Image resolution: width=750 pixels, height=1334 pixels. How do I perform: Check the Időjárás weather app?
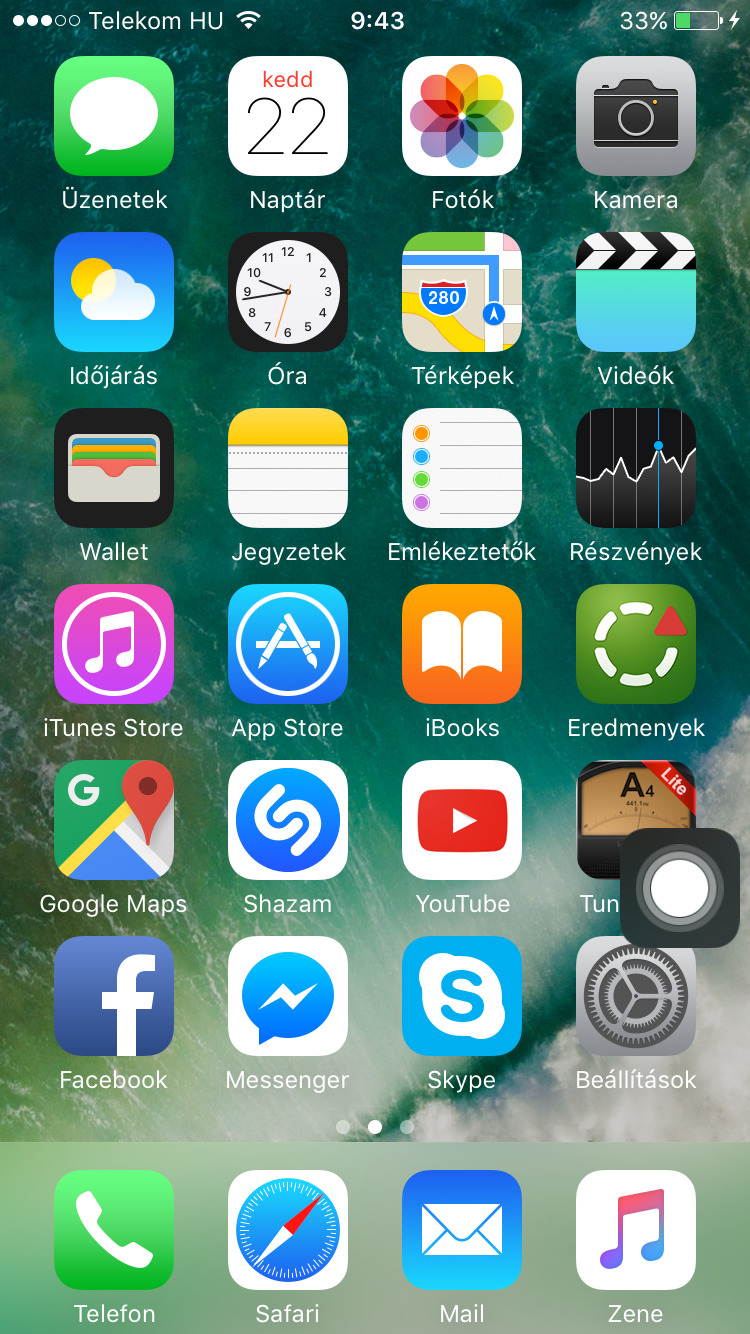coord(114,292)
